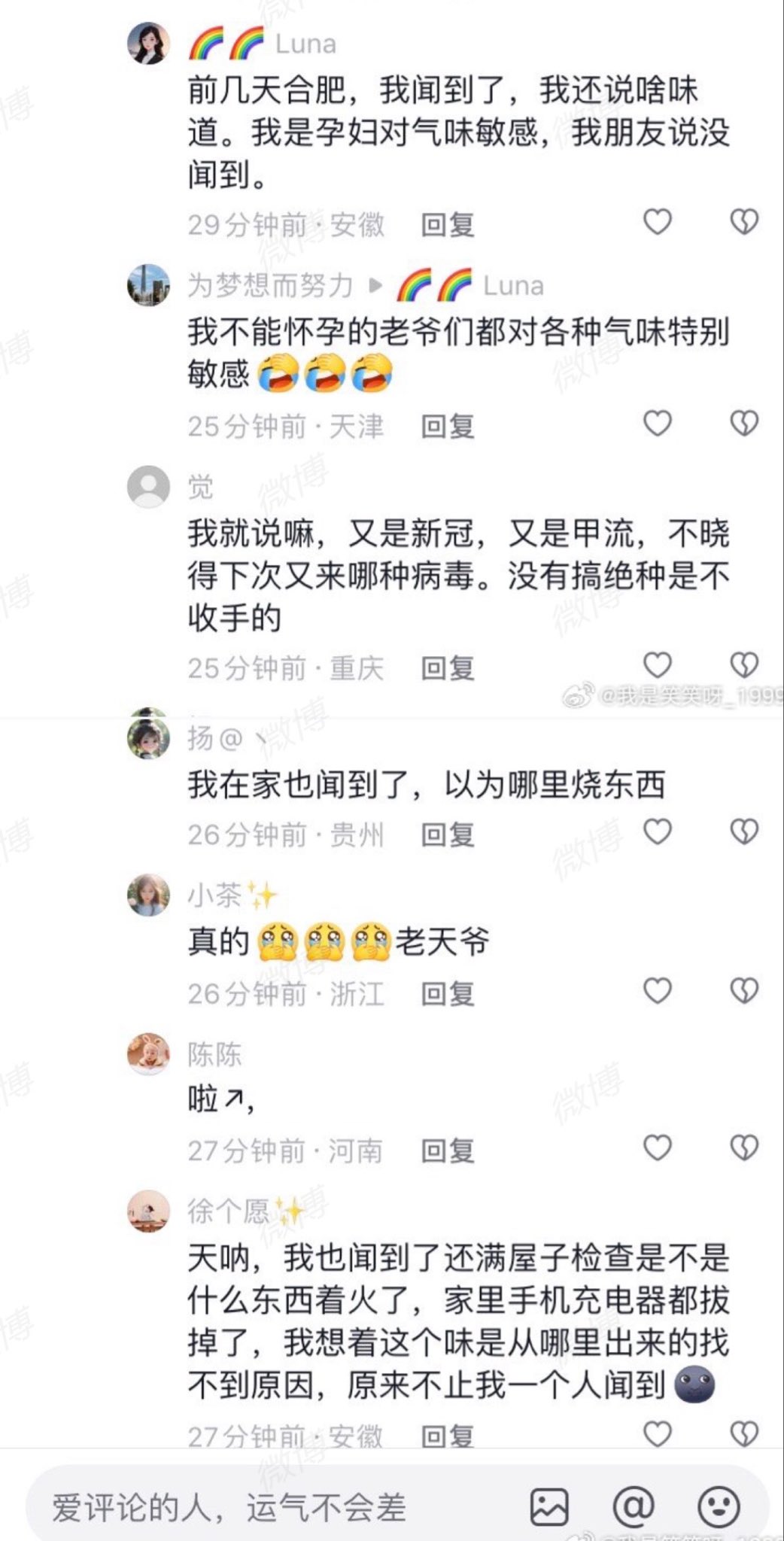This screenshot has height=1541, width=784.
Task: Like 小茶's comment 真的老天爷
Action: (658, 991)
